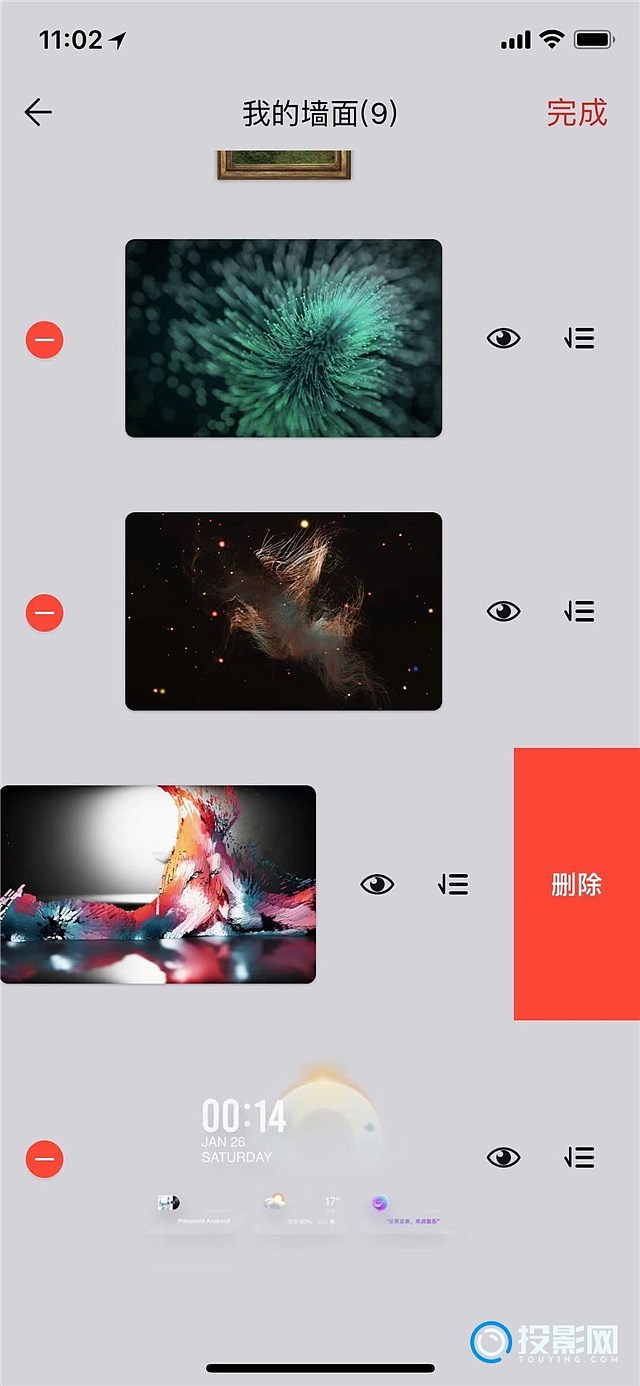Go back using the arrow icon
640x1386 pixels.
pos(38,112)
